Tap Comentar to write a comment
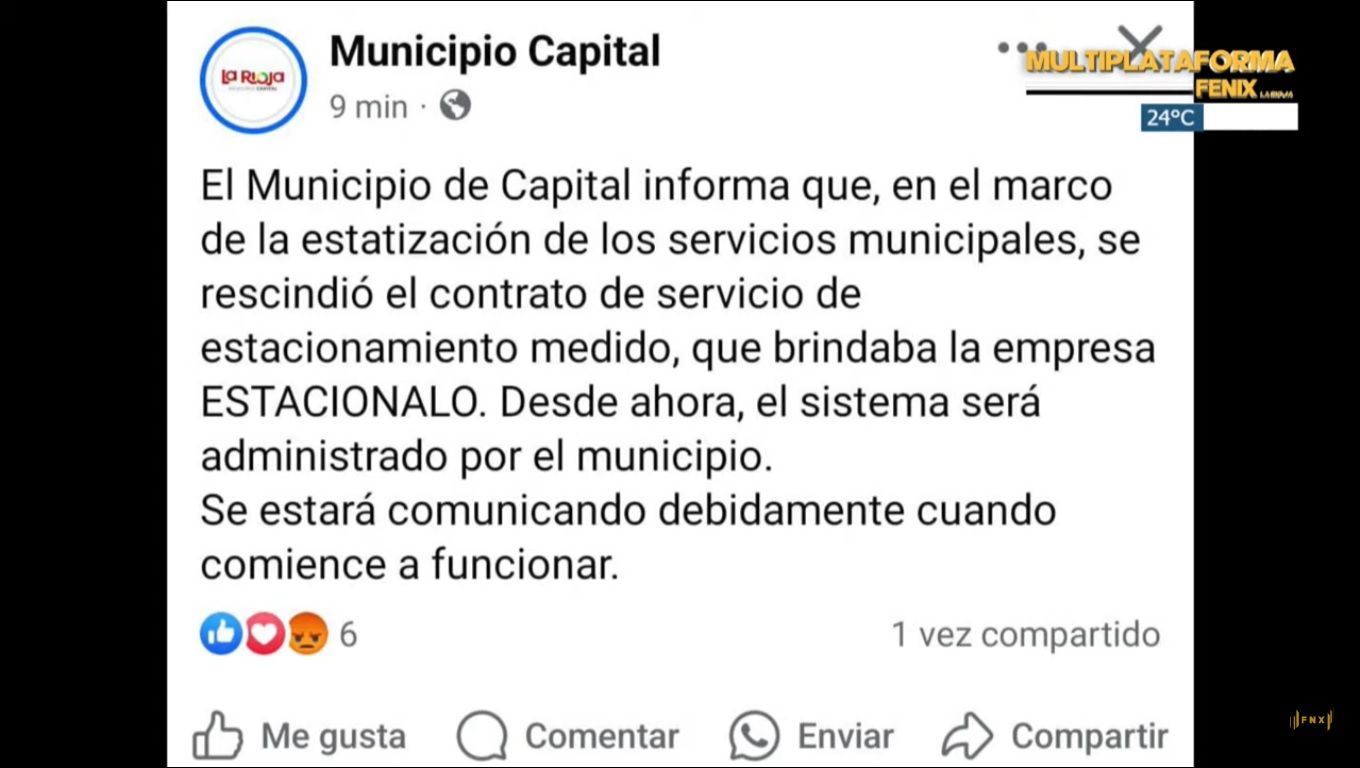The width and height of the screenshot is (1360, 768). click(x=567, y=737)
